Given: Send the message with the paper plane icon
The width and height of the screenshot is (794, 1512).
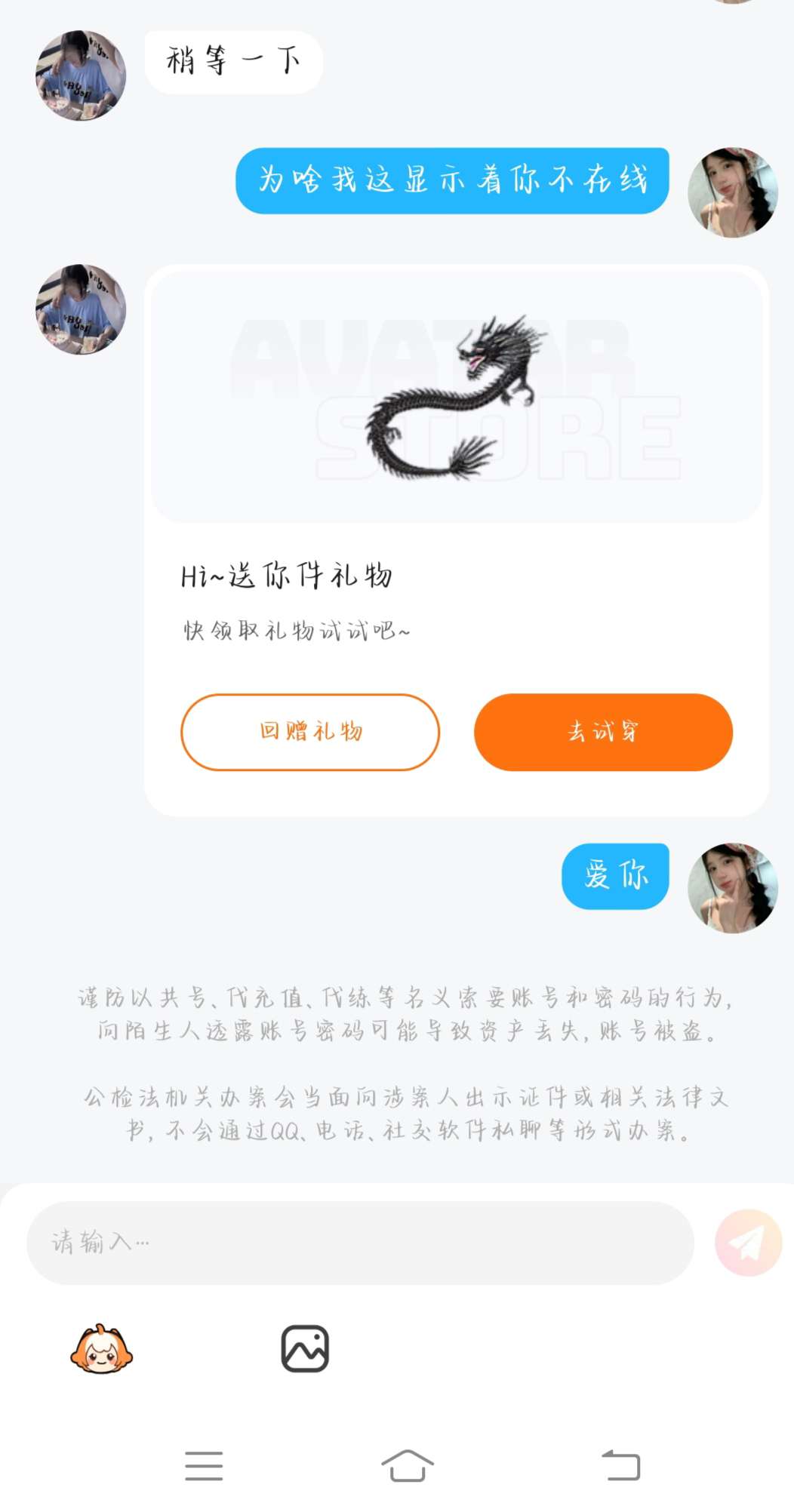Looking at the screenshot, I should pyautogui.click(x=748, y=1243).
